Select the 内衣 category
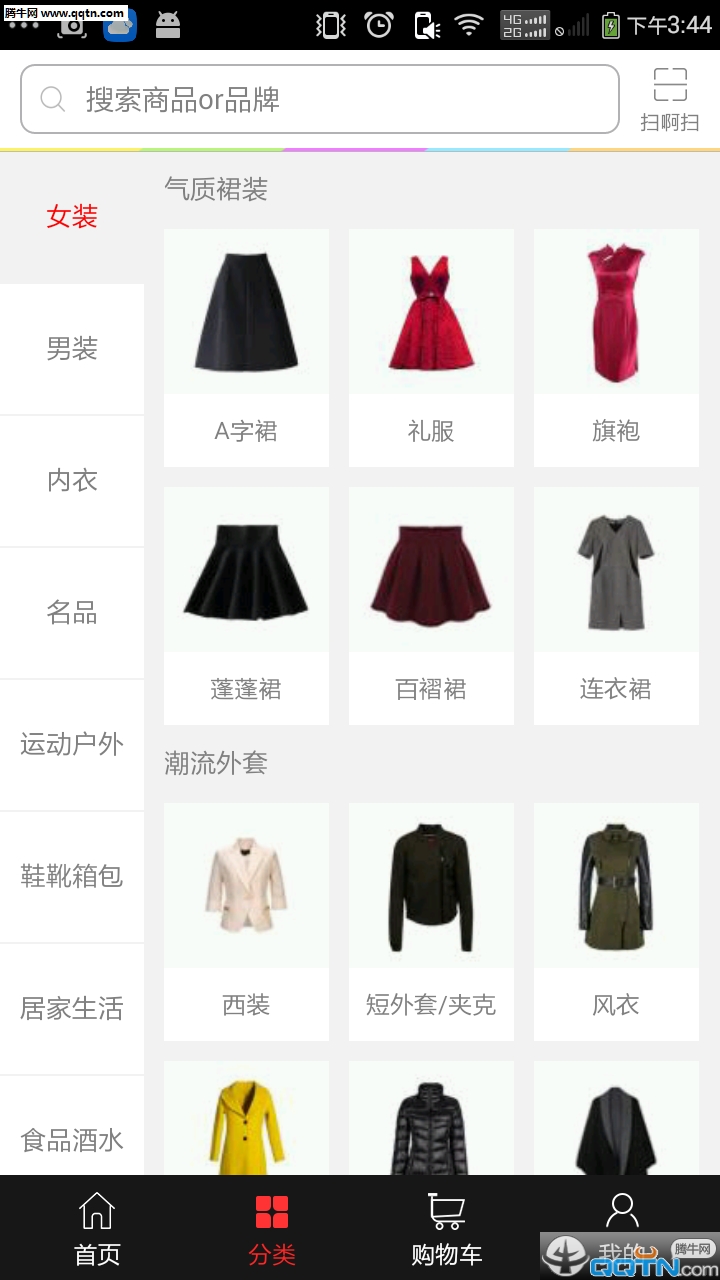Image resolution: width=720 pixels, height=1280 pixels. pyautogui.click(x=72, y=481)
